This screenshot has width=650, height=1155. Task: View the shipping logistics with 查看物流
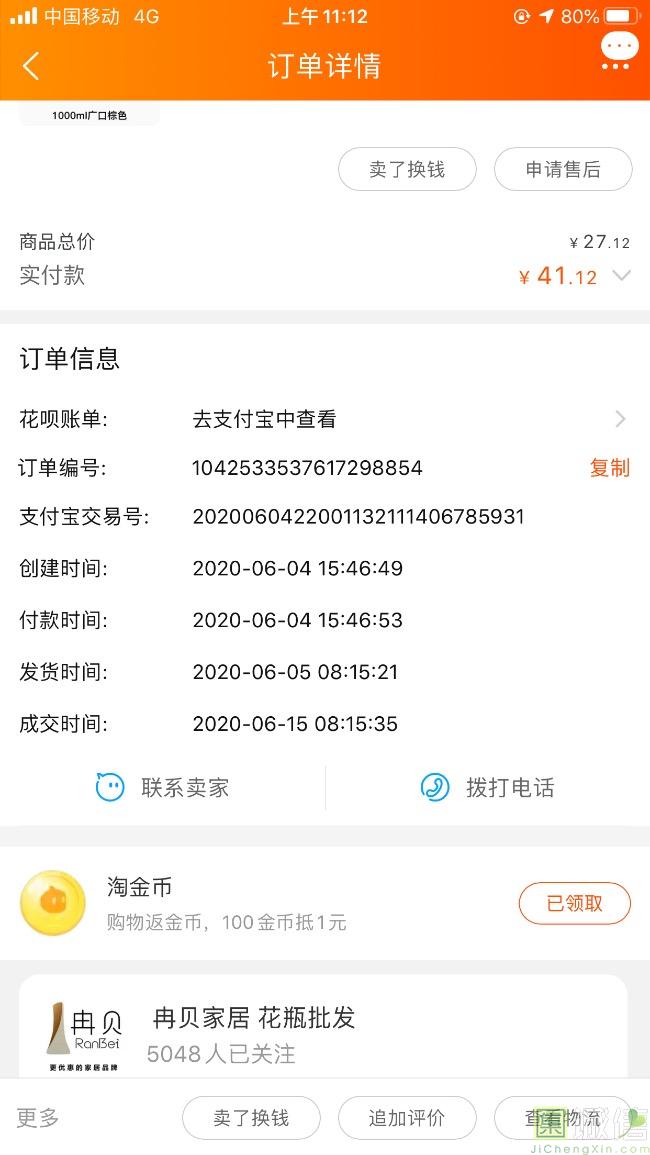pyautogui.click(x=562, y=1118)
